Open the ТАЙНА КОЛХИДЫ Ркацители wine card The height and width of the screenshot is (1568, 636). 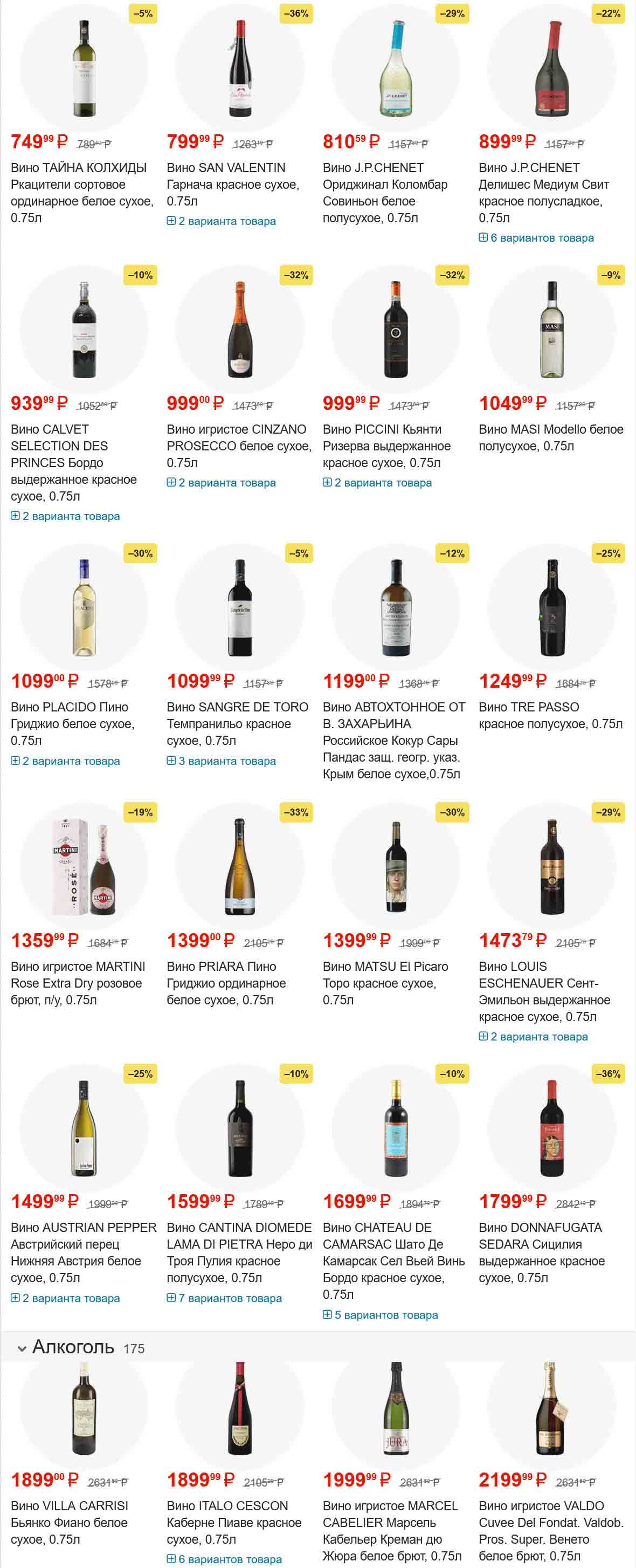tap(79, 191)
